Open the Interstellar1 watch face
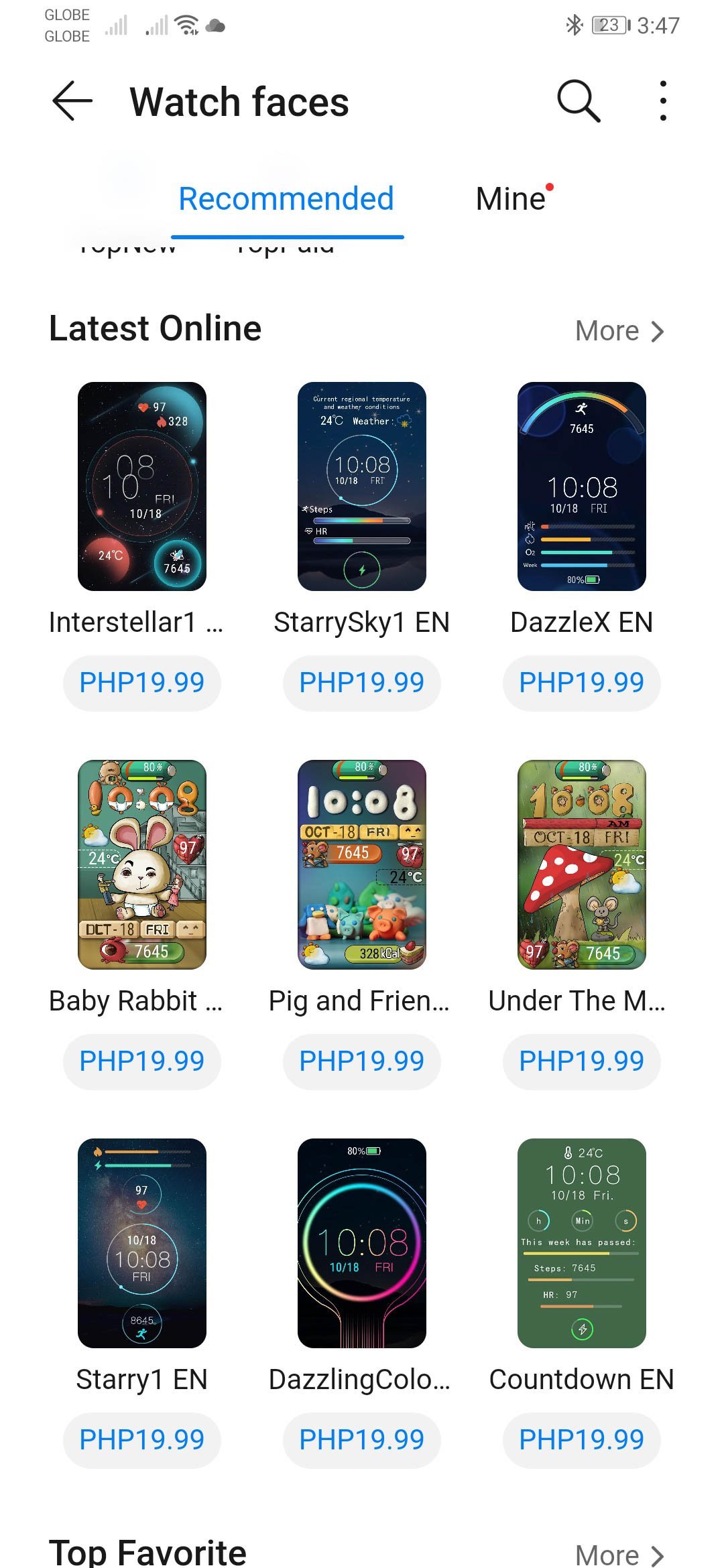The image size is (724, 1568). 142,486
